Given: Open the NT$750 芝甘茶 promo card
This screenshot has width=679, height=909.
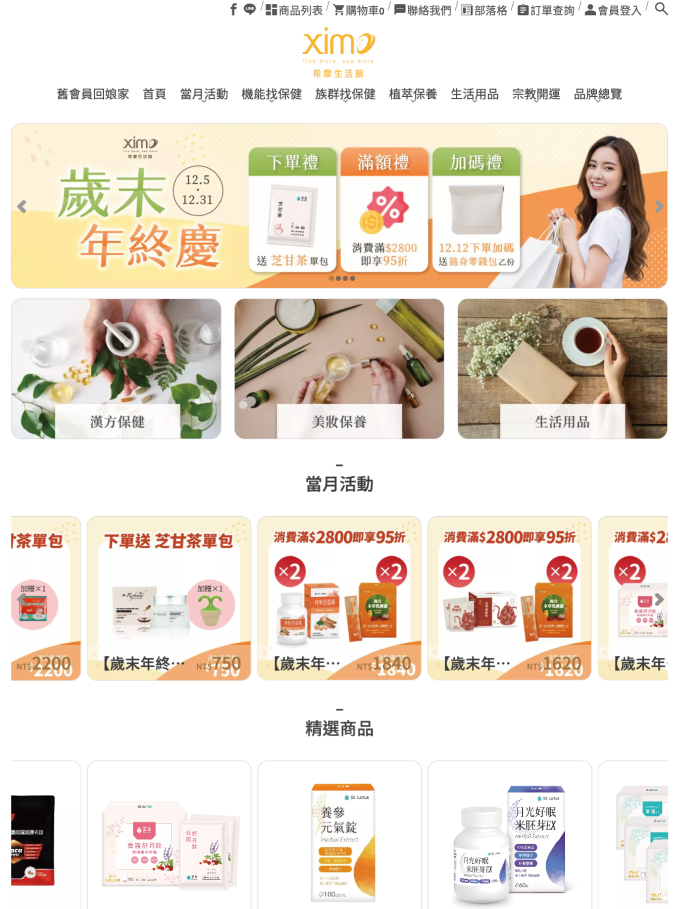Looking at the screenshot, I should (x=169, y=598).
